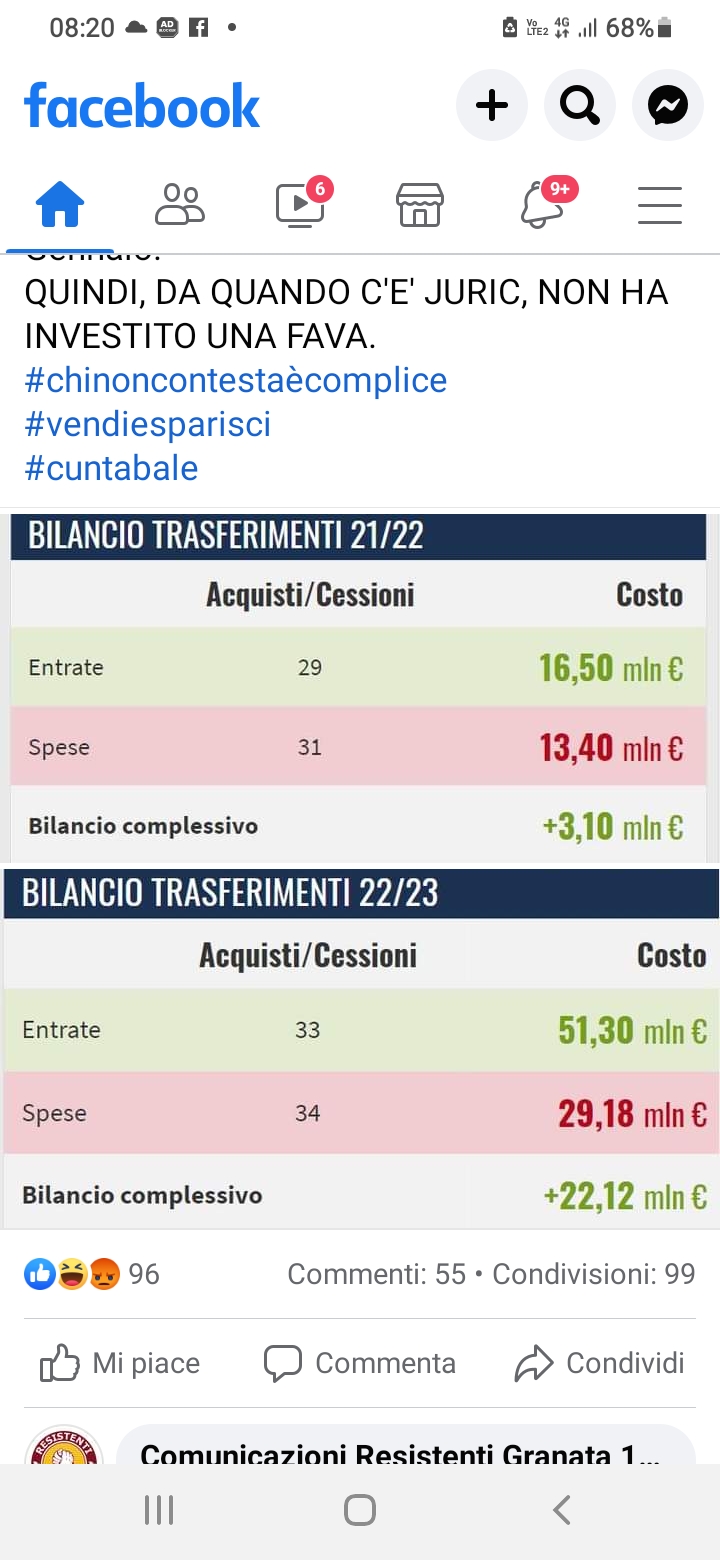Screen dimensions: 720x1560
Task: See who reacted to the post
Action: click(92, 1274)
